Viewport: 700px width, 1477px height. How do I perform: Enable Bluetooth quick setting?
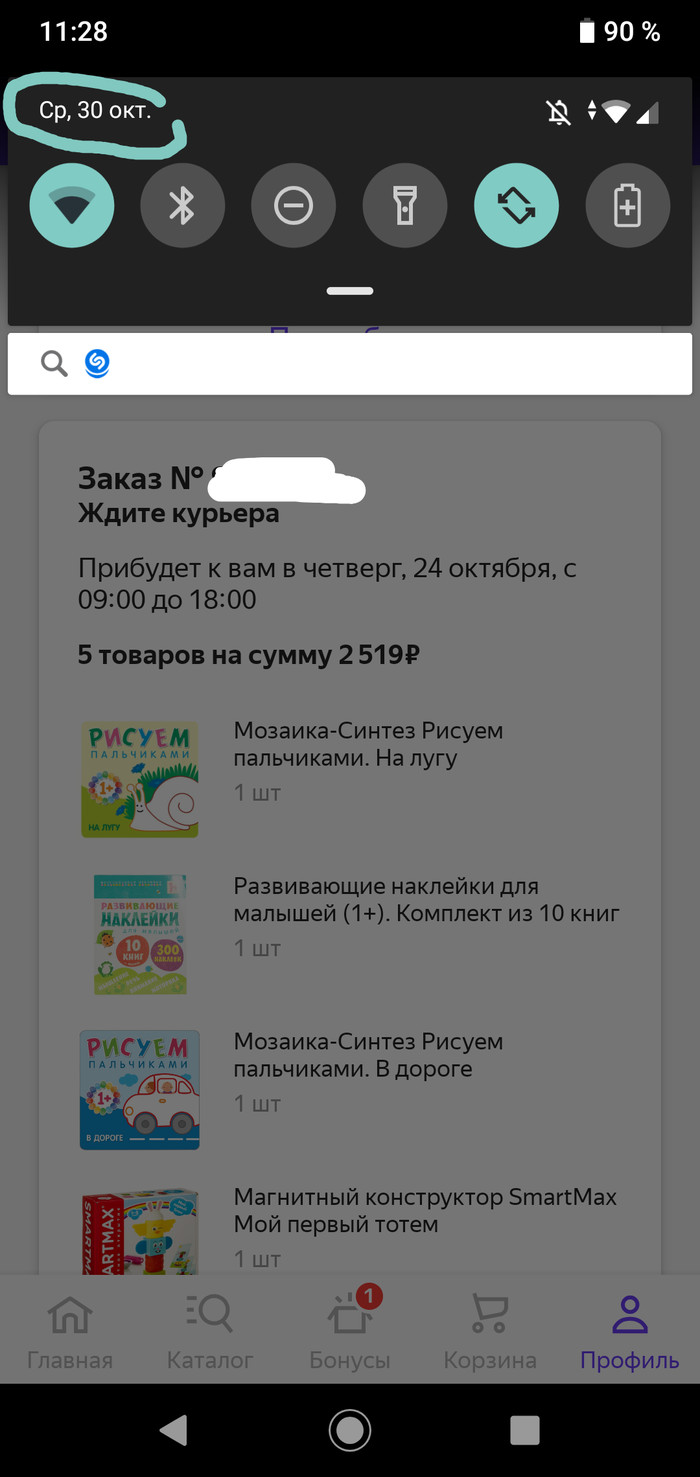click(x=182, y=206)
